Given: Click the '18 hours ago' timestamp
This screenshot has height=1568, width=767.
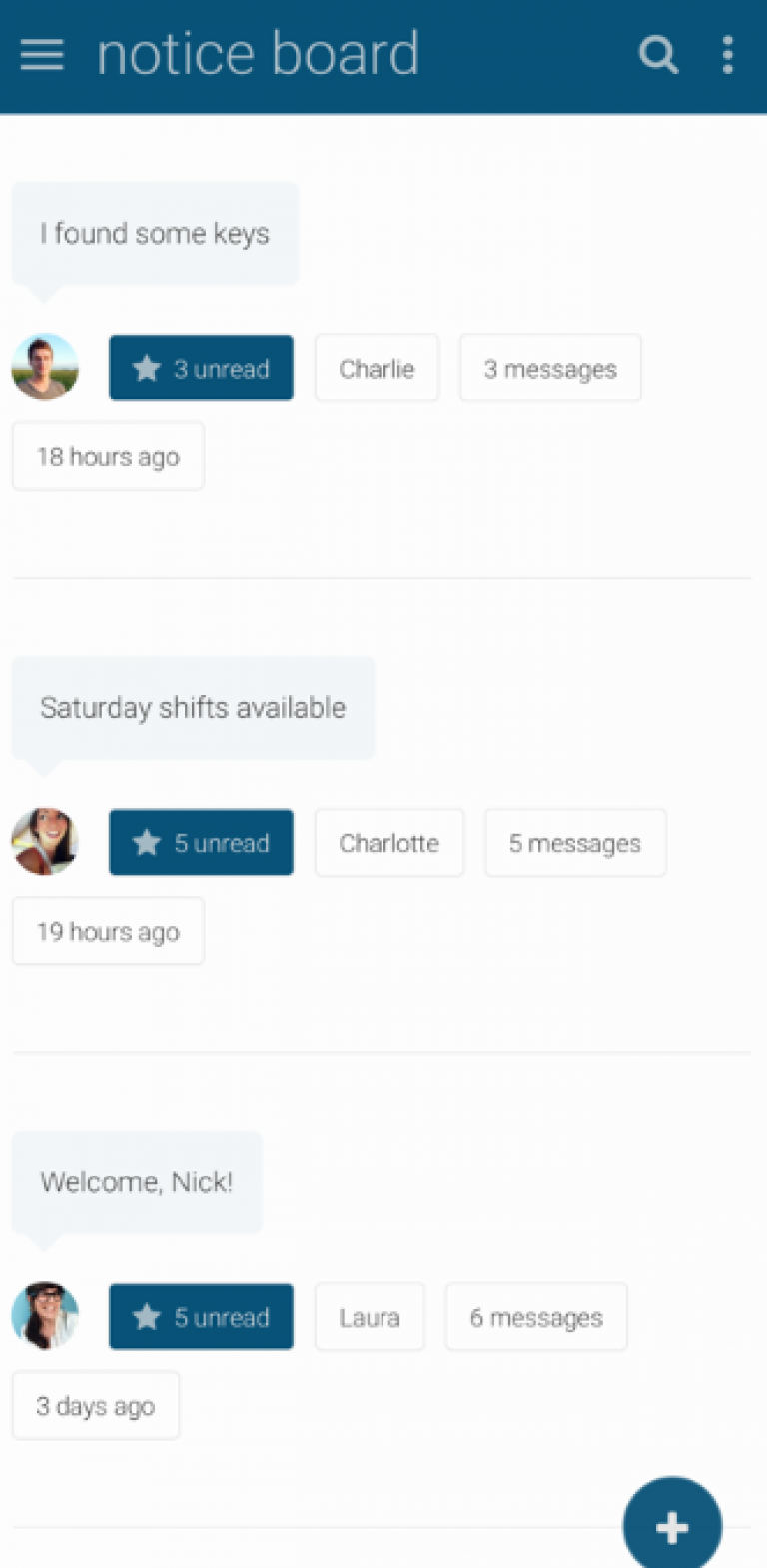Looking at the screenshot, I should 107,456.
